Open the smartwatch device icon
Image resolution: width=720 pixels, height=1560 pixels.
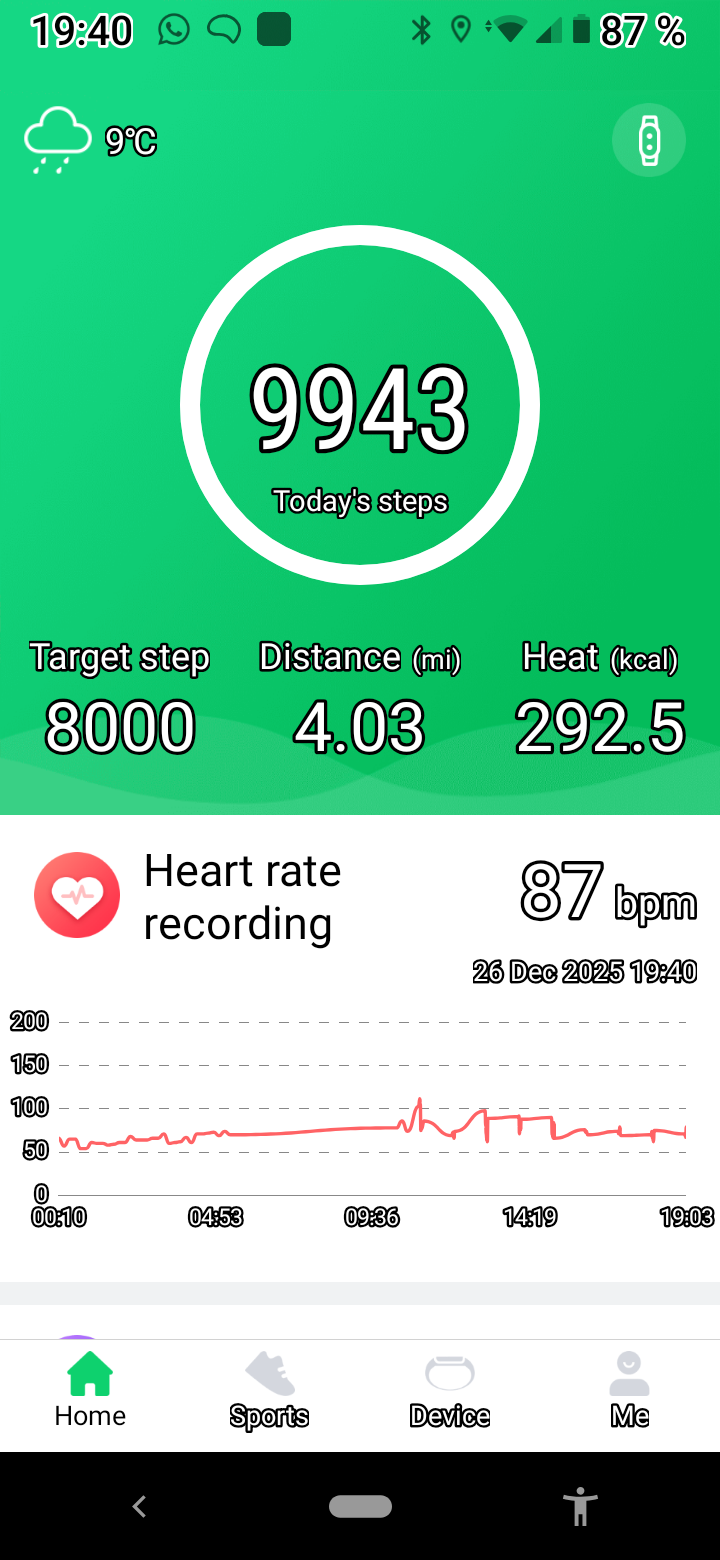(649, 140)
